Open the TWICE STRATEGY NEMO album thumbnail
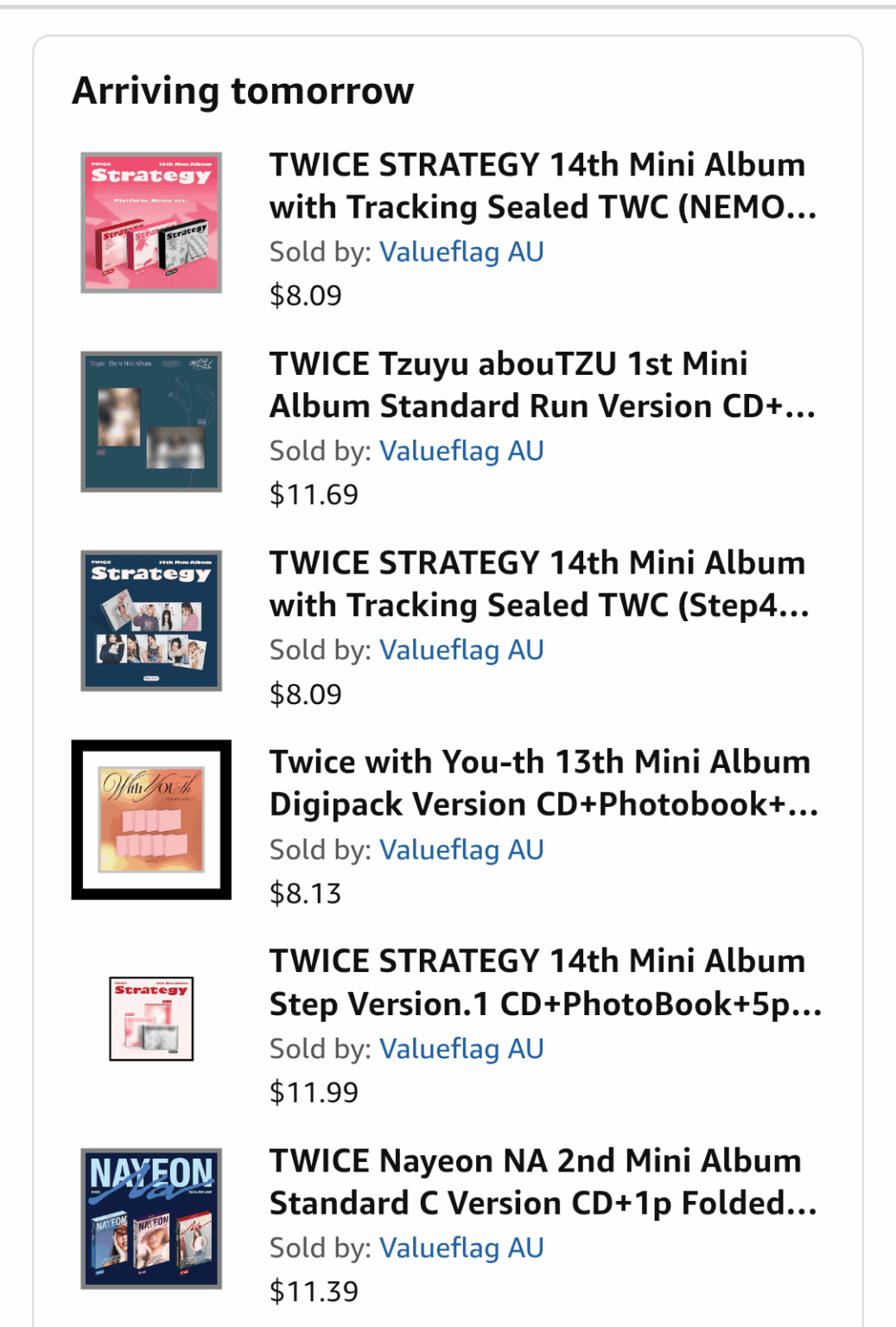The width and height of the screenshot is (896, 1327). click(151, 222)
